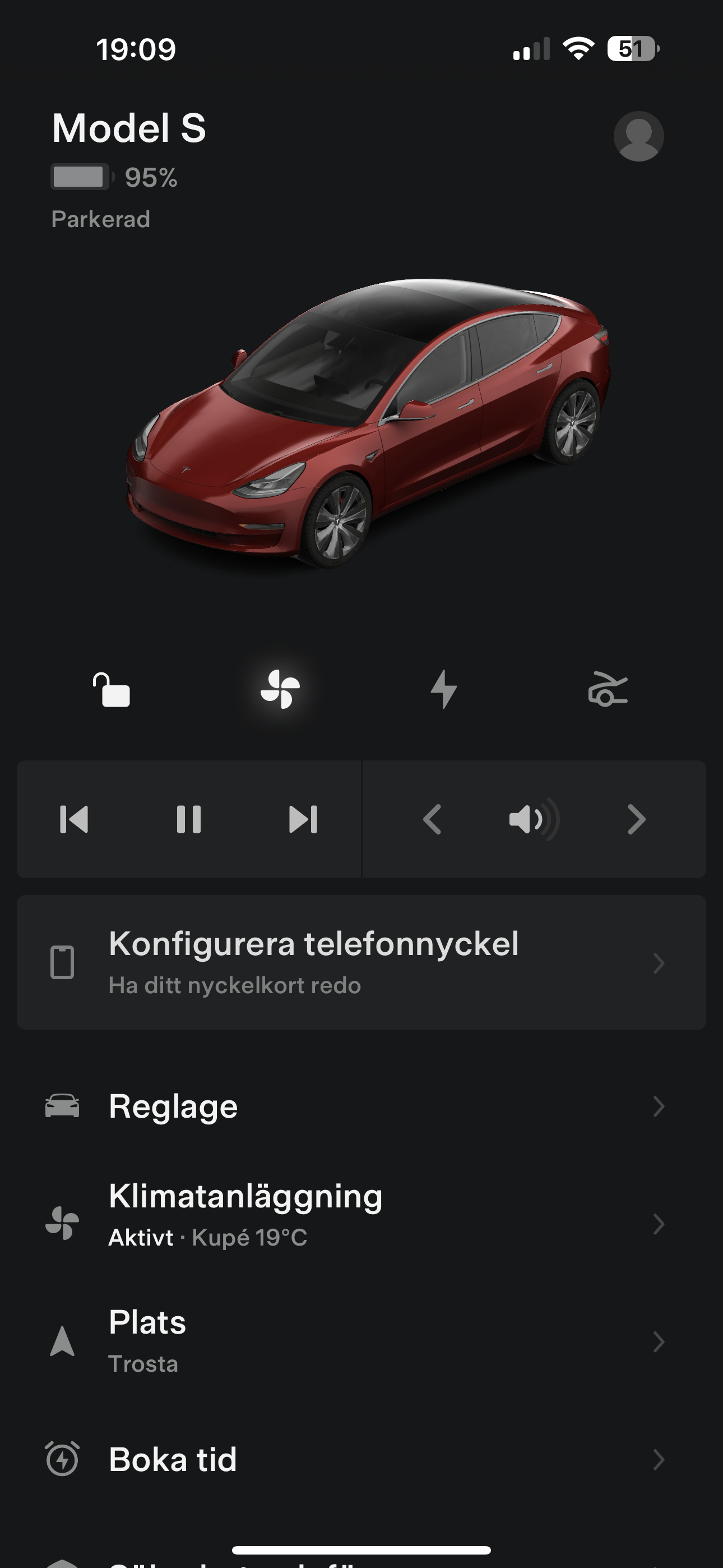723x1568 pixels.
Task: Lower volume with the left arrow
Action: click(432, 819)
